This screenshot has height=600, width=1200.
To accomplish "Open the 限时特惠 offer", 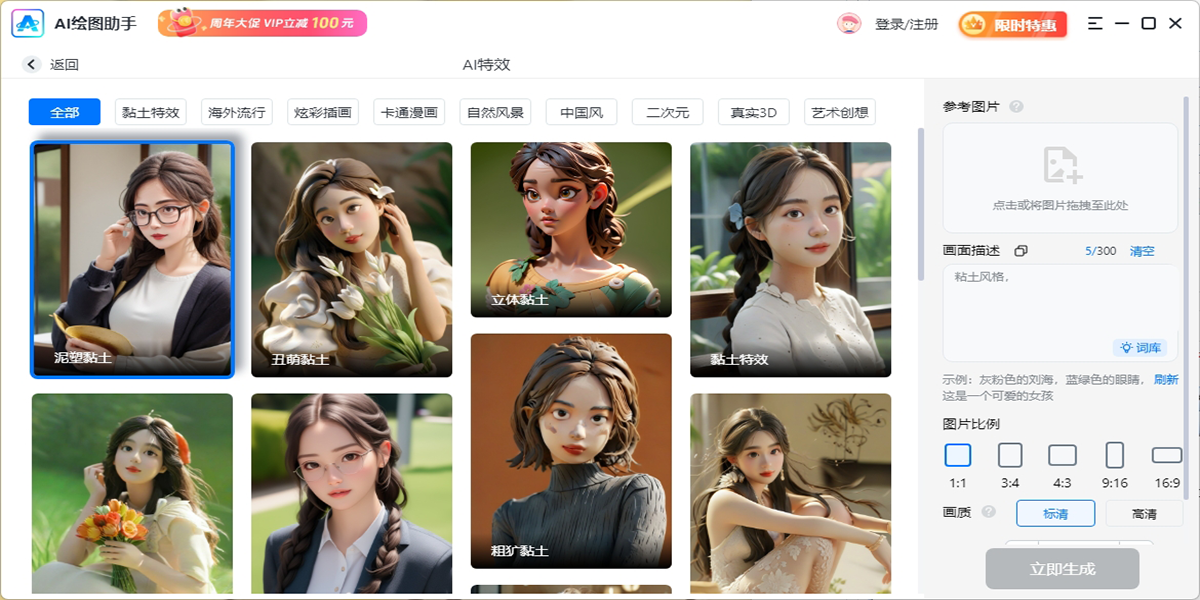I will (1012, 25).
